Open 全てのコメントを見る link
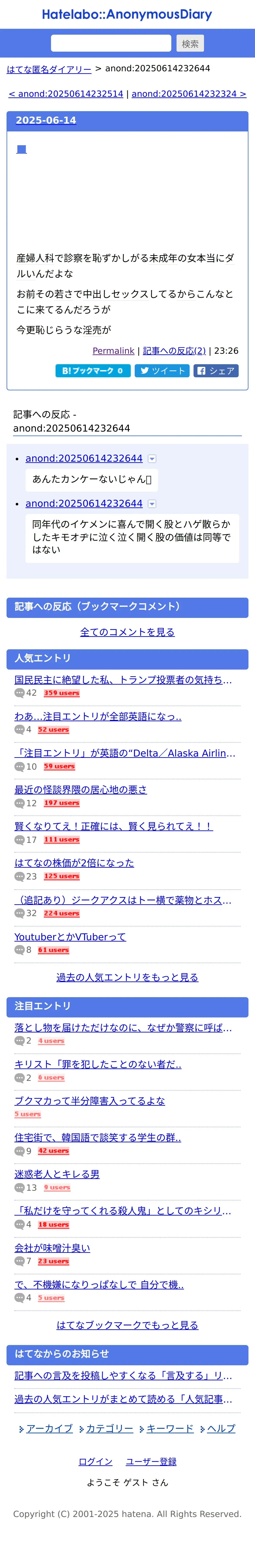Image resolution: width=255 pixels, height=1568 pixels. click(x=127, y=632)
